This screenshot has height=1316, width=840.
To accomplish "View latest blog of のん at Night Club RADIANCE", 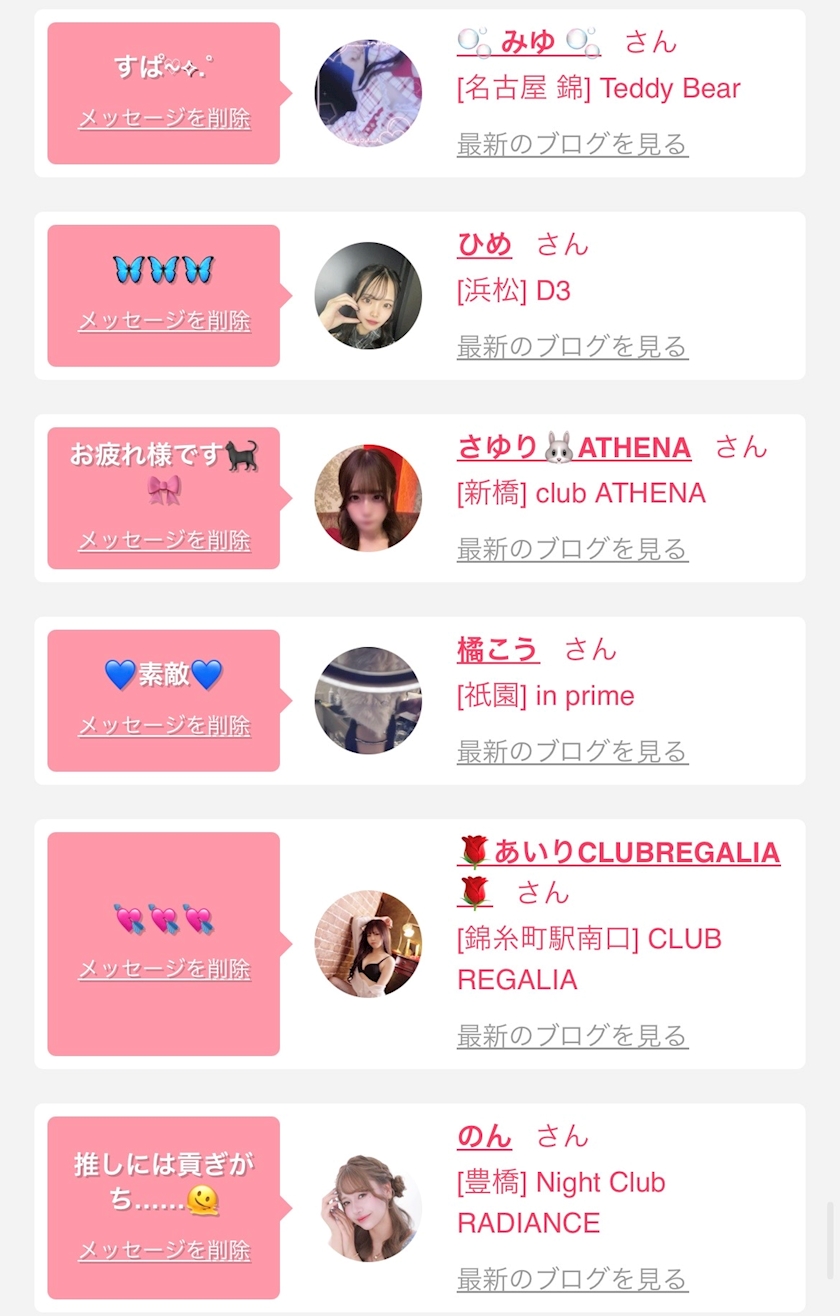I will click(572, 1279).
